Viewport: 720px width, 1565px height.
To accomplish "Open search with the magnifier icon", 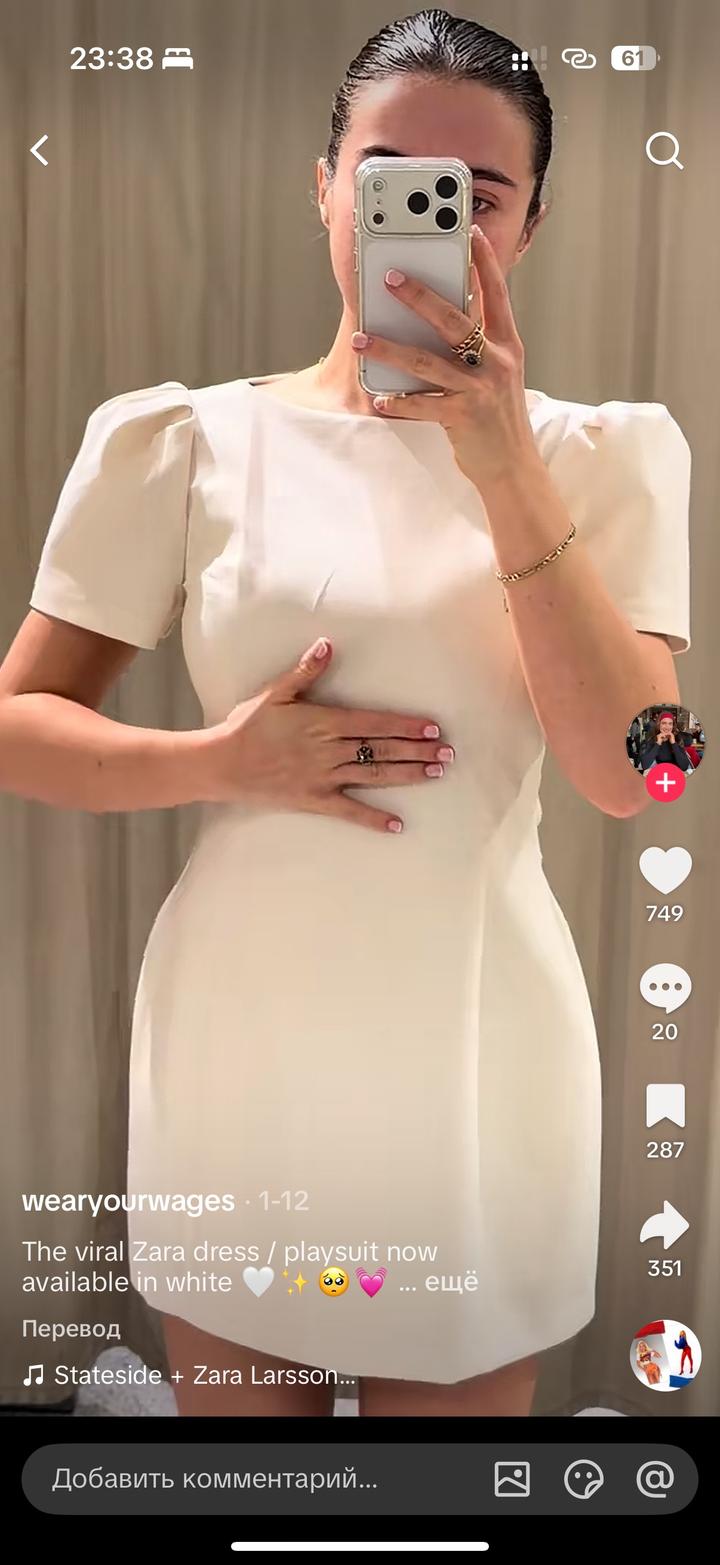I will 664,151.
